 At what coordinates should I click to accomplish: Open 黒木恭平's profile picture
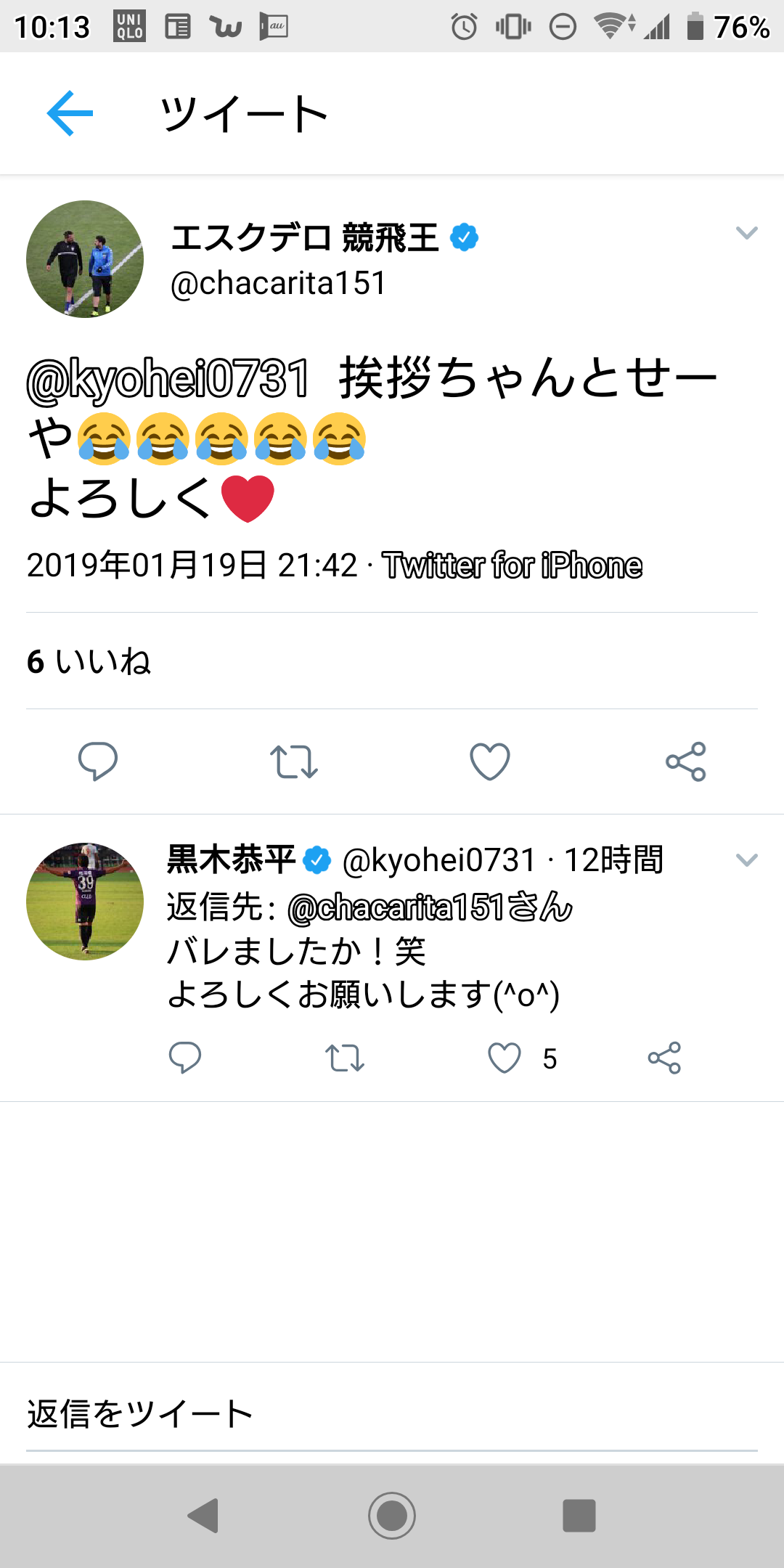point(85,902)
